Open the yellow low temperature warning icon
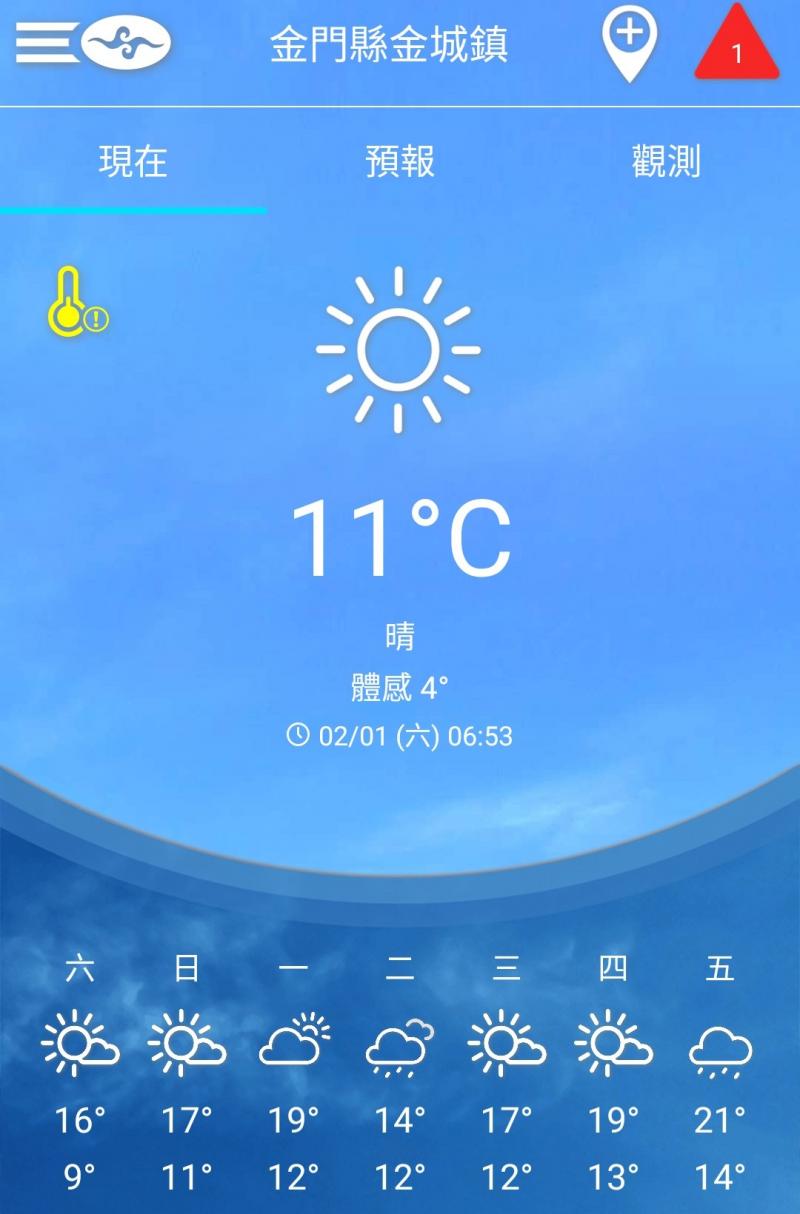The image size is (800, 1214). click(76, 302)
